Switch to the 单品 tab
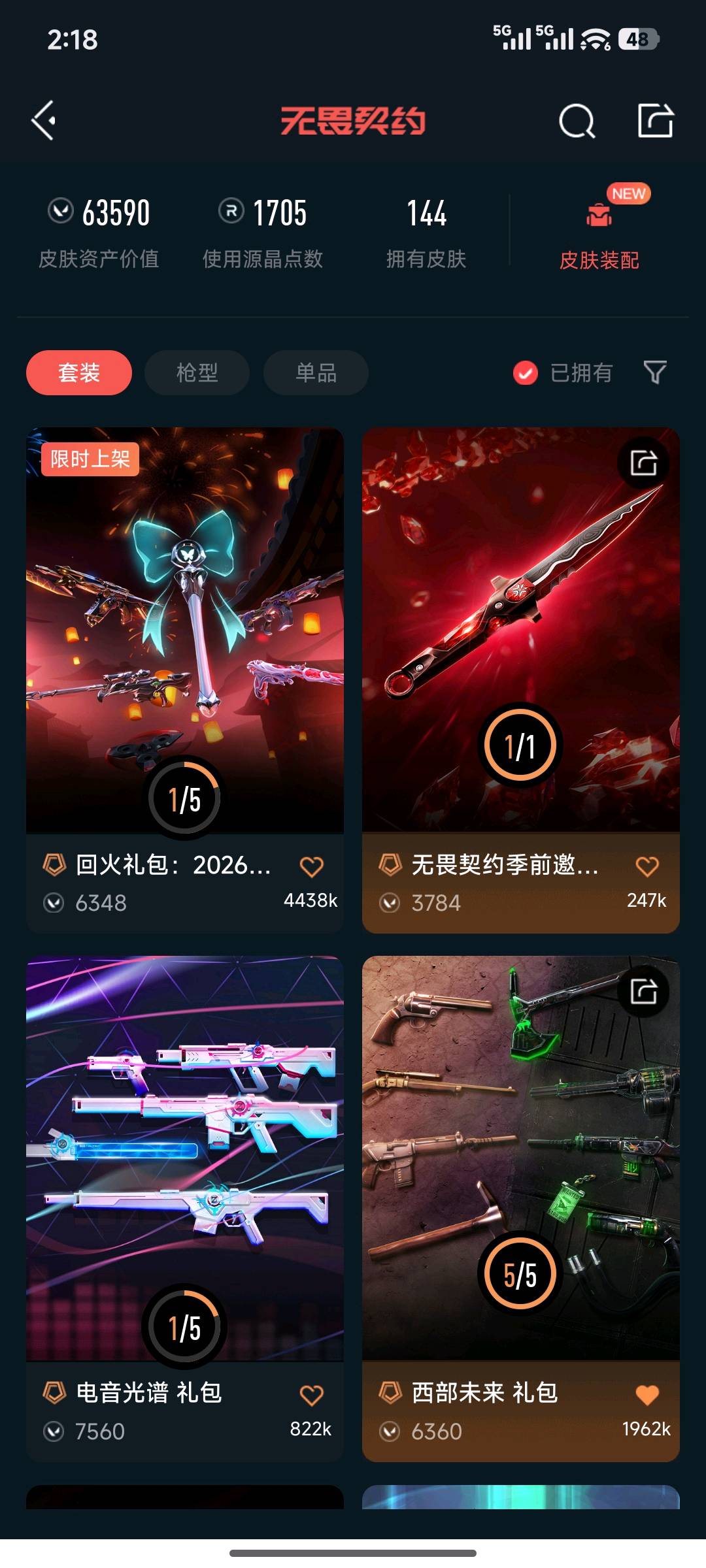Screen dimensions: 706x1568 click(316, 372)
